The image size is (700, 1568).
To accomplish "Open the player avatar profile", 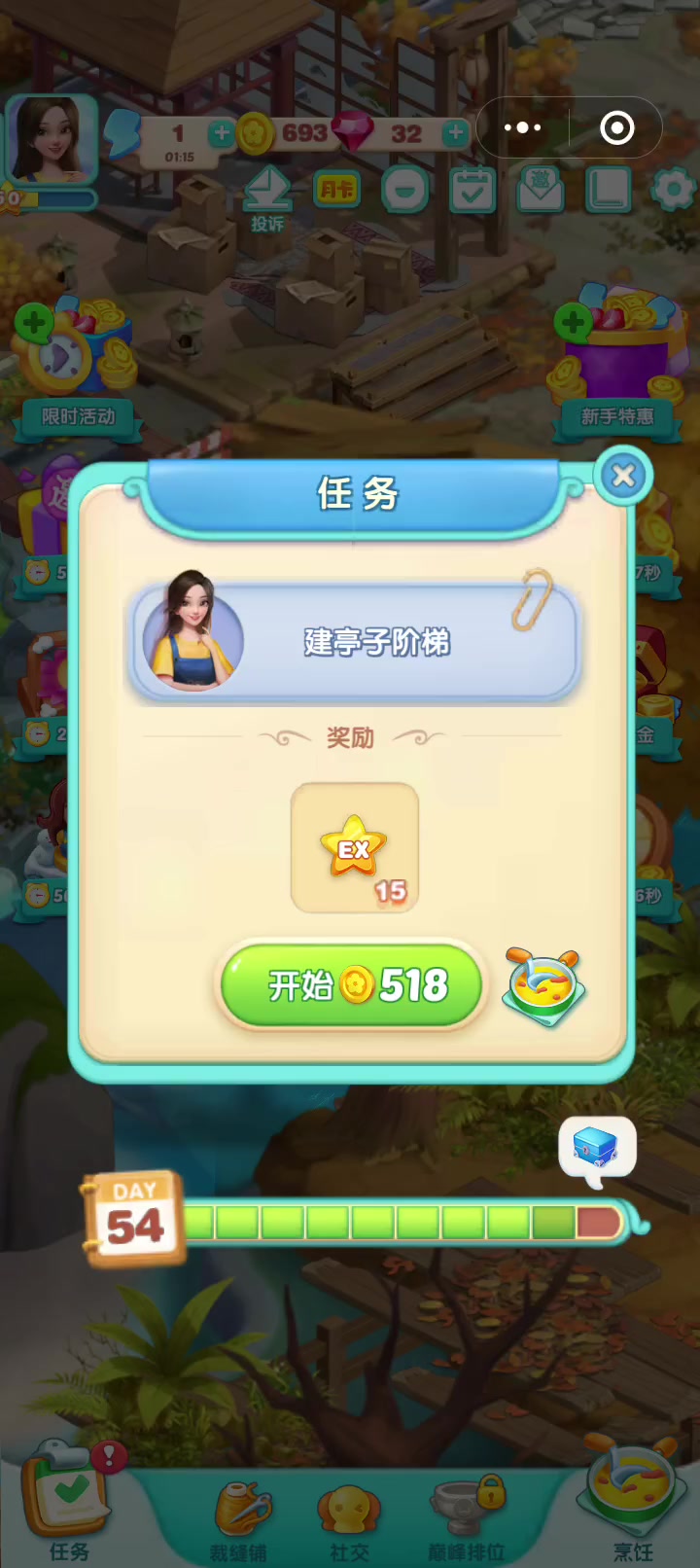I will coord(51,141).
